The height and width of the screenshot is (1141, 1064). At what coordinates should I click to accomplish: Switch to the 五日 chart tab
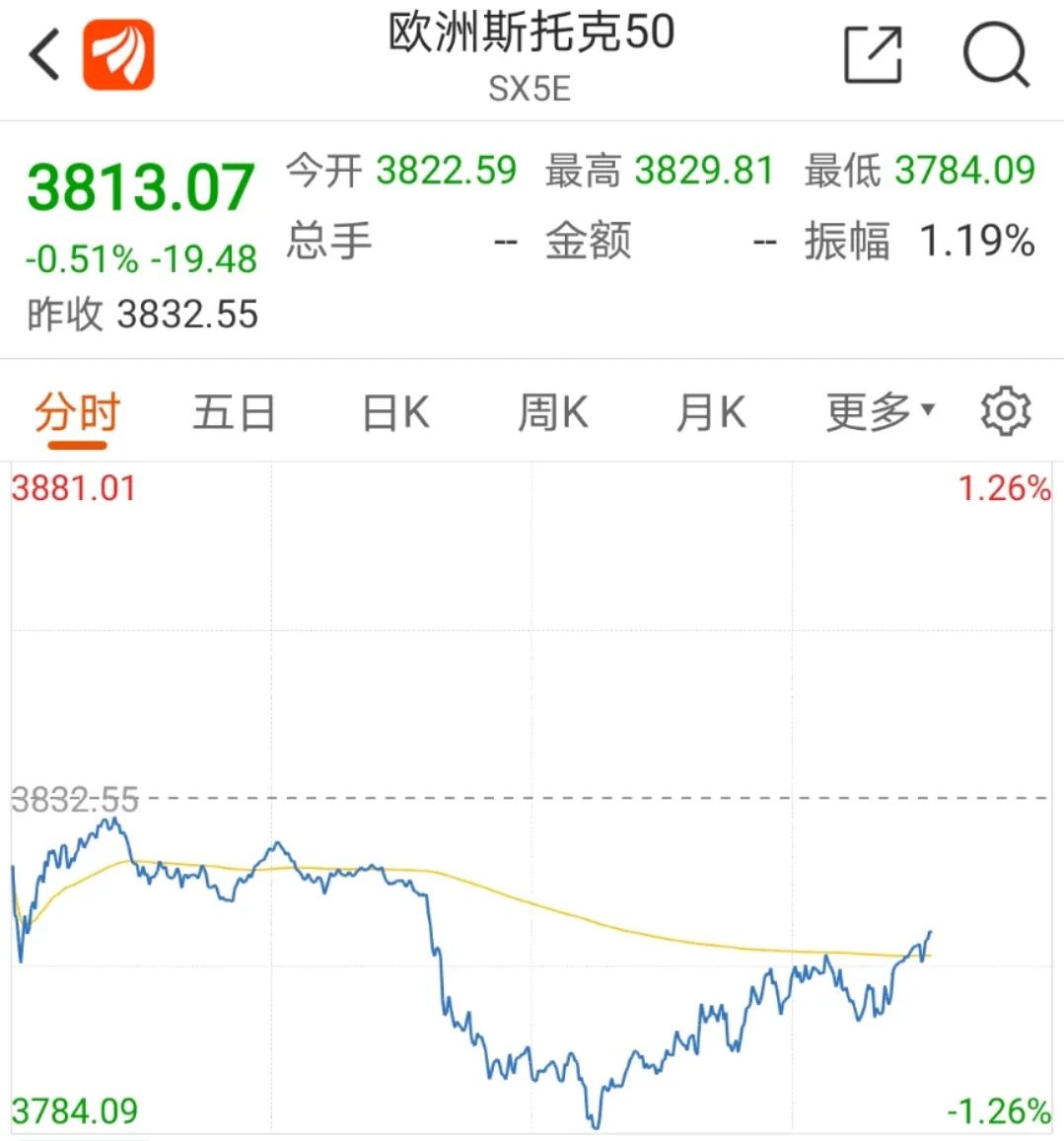tap(234, 412)
